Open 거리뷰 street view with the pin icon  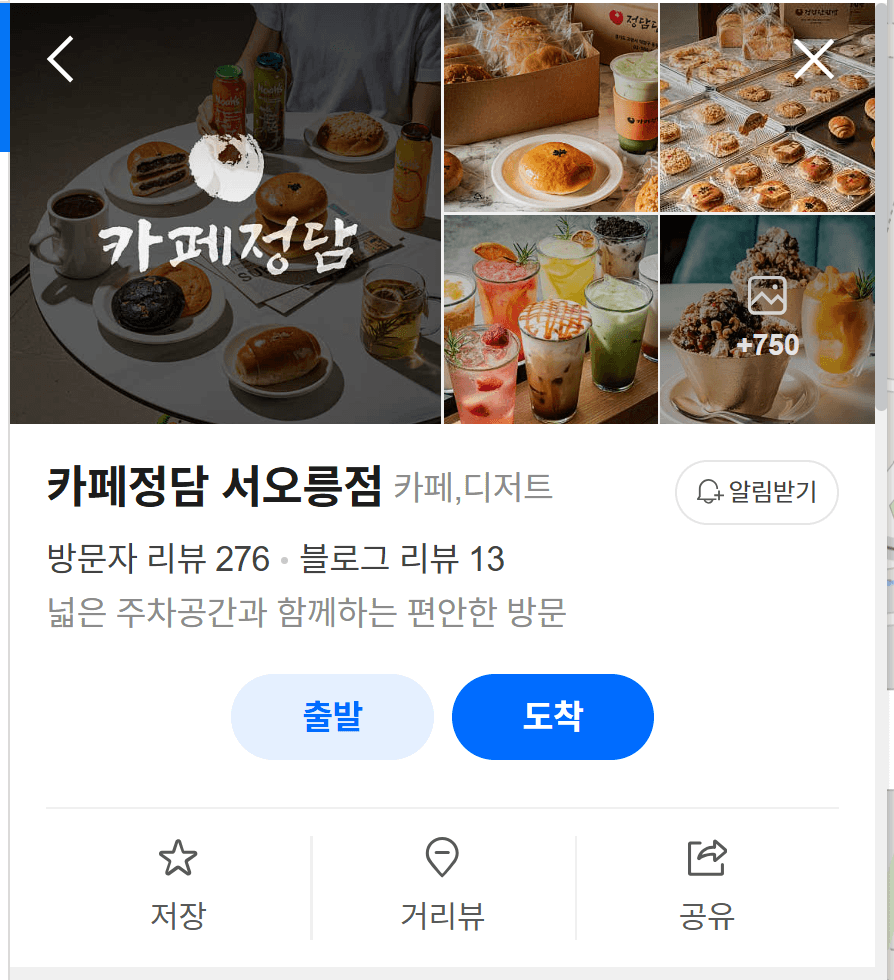point(443,857)
